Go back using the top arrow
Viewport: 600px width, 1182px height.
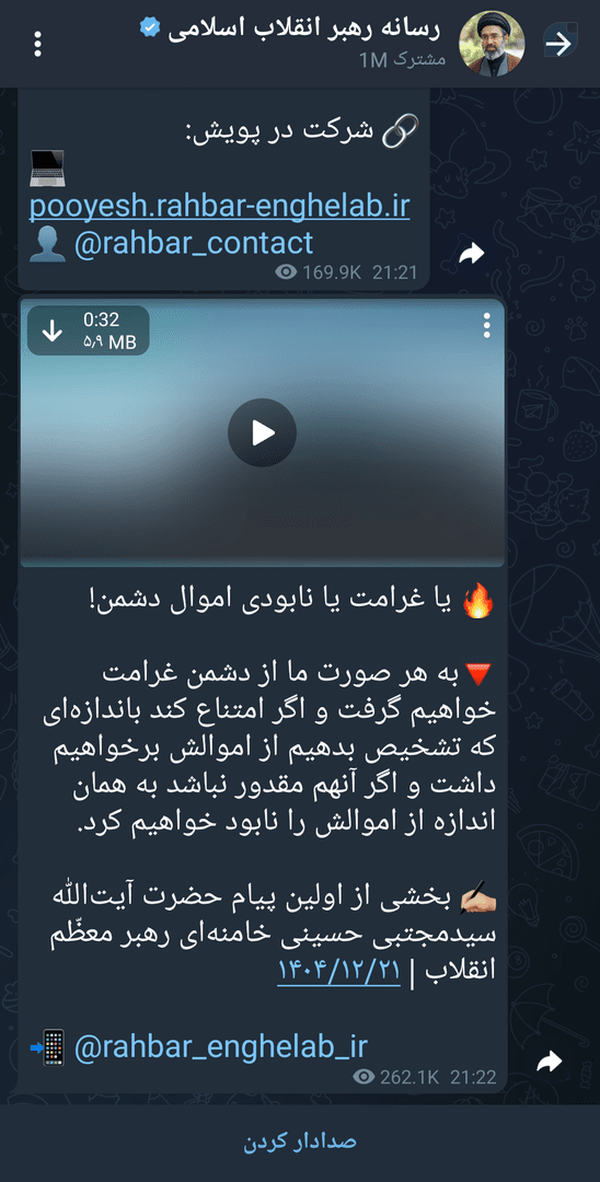click(x=559, y=44)
